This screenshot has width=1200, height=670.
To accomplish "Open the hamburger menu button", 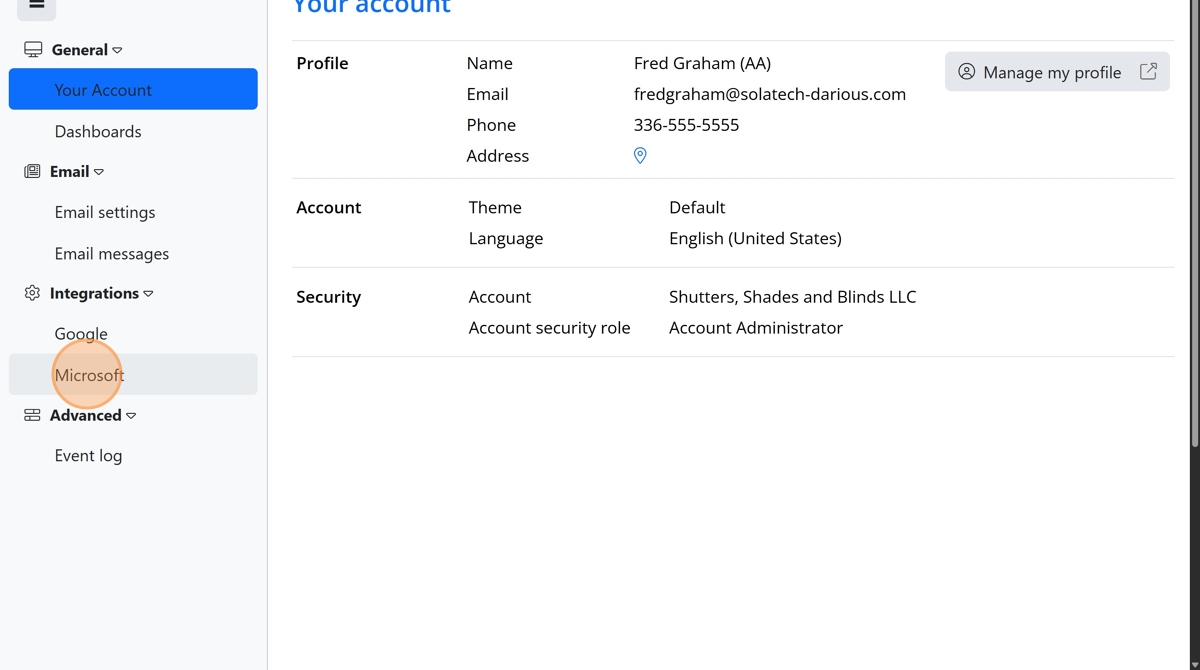I will 36,6.
